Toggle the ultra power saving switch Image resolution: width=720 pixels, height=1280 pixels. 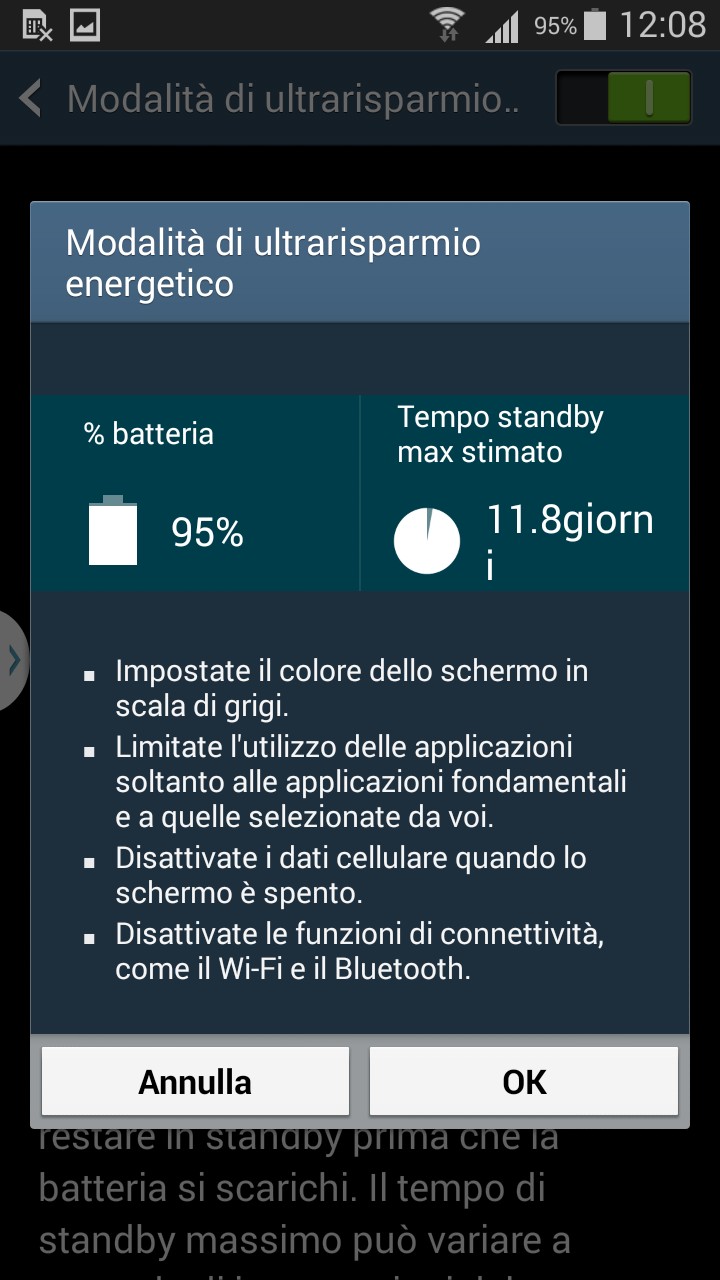click(x=624, y=97)
